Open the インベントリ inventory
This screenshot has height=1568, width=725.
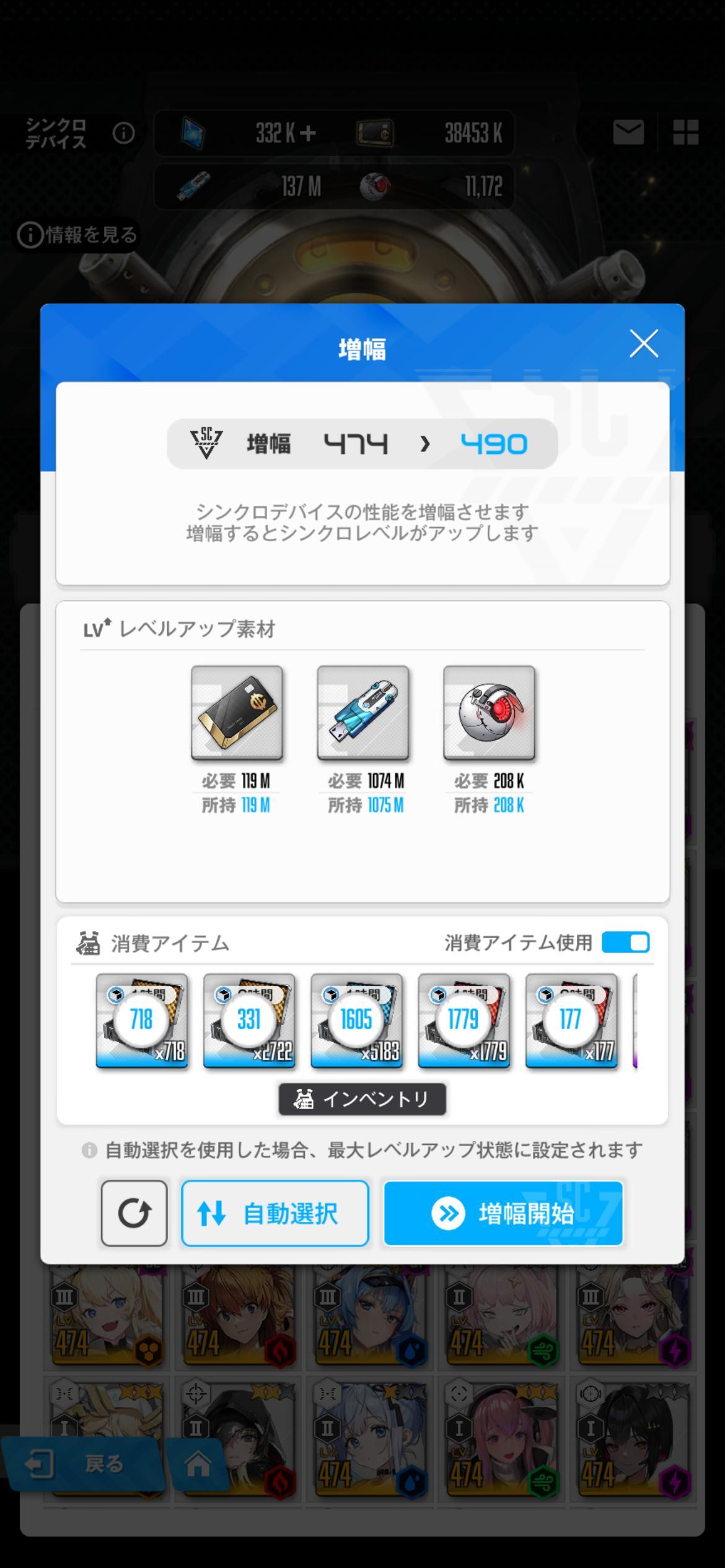tap(362, 1099)
